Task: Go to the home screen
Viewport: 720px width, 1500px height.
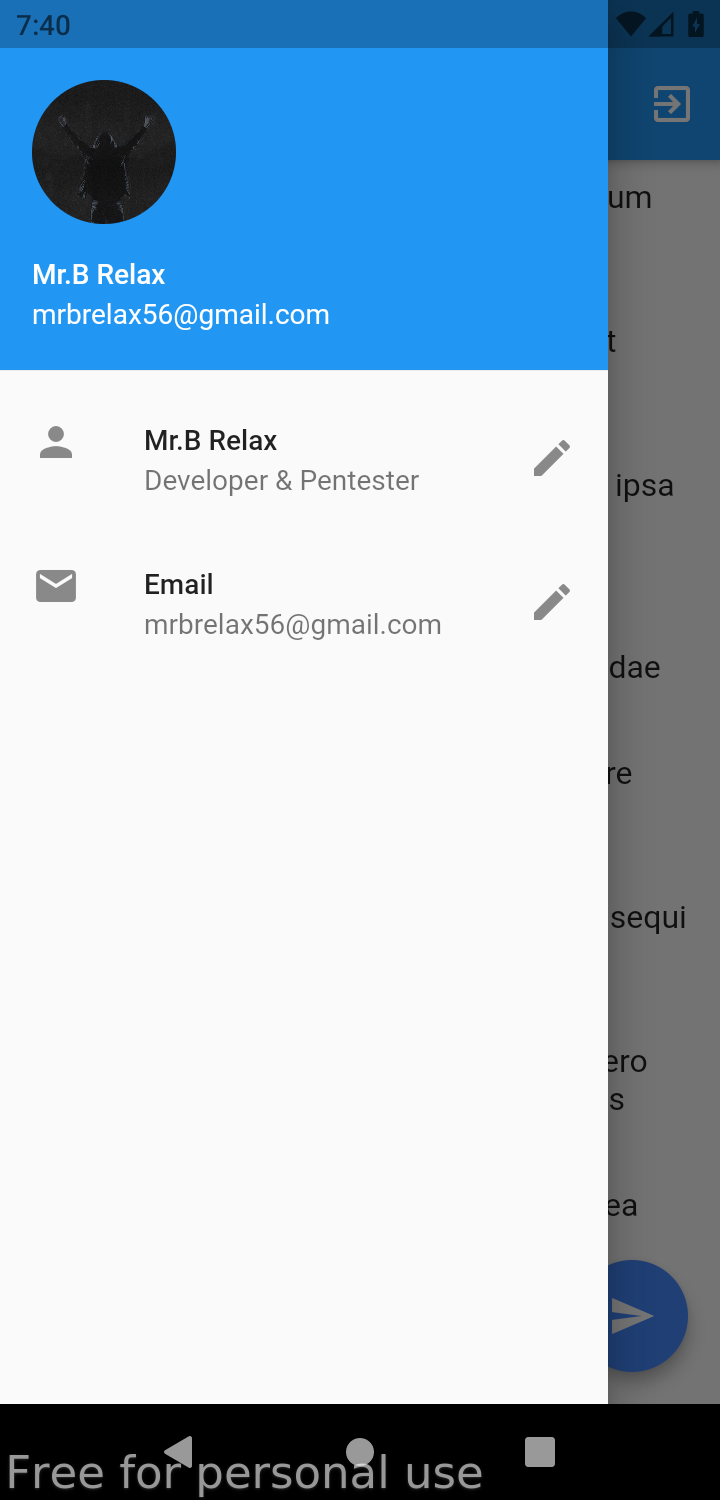Action: (360, 1451)
